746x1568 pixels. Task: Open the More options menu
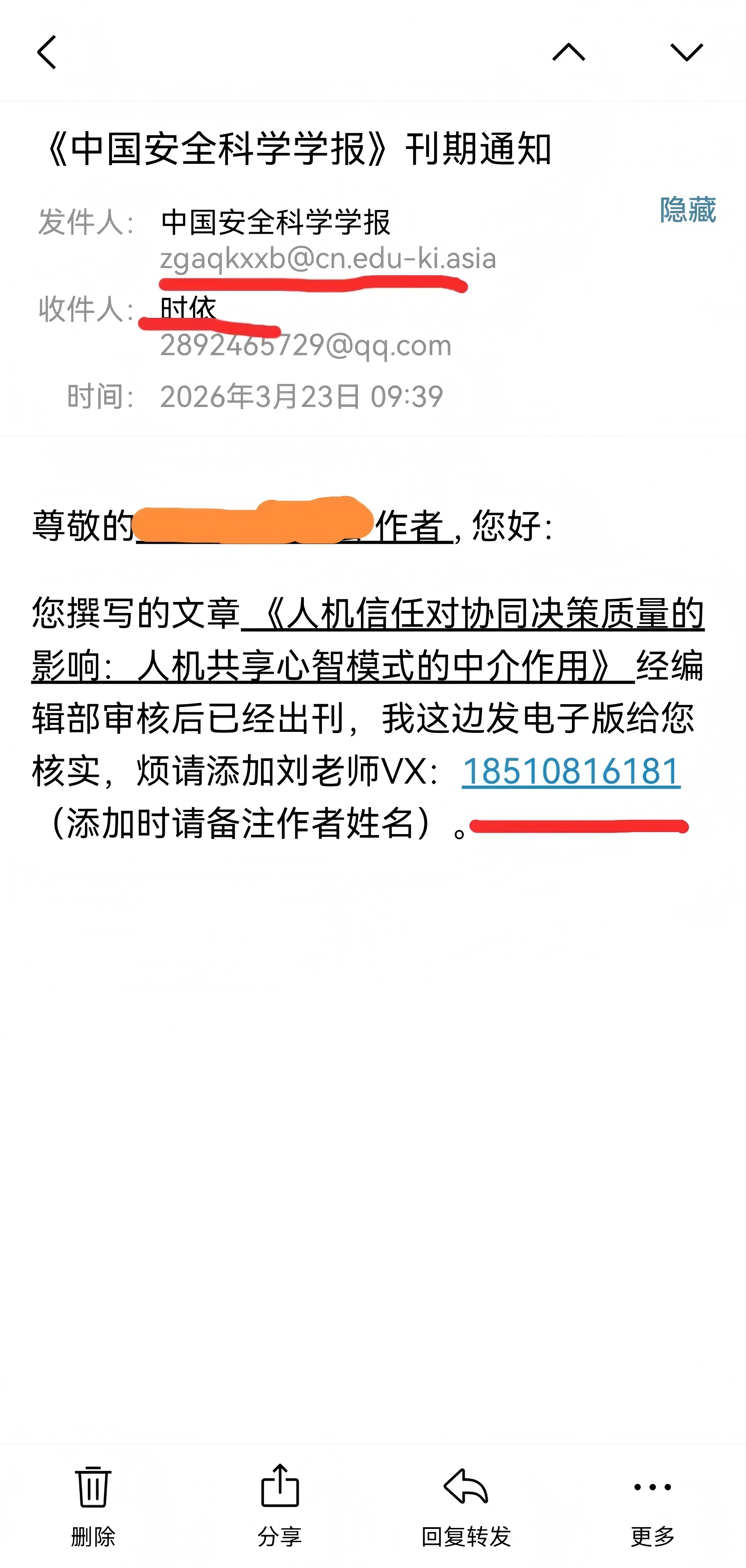652,1503
